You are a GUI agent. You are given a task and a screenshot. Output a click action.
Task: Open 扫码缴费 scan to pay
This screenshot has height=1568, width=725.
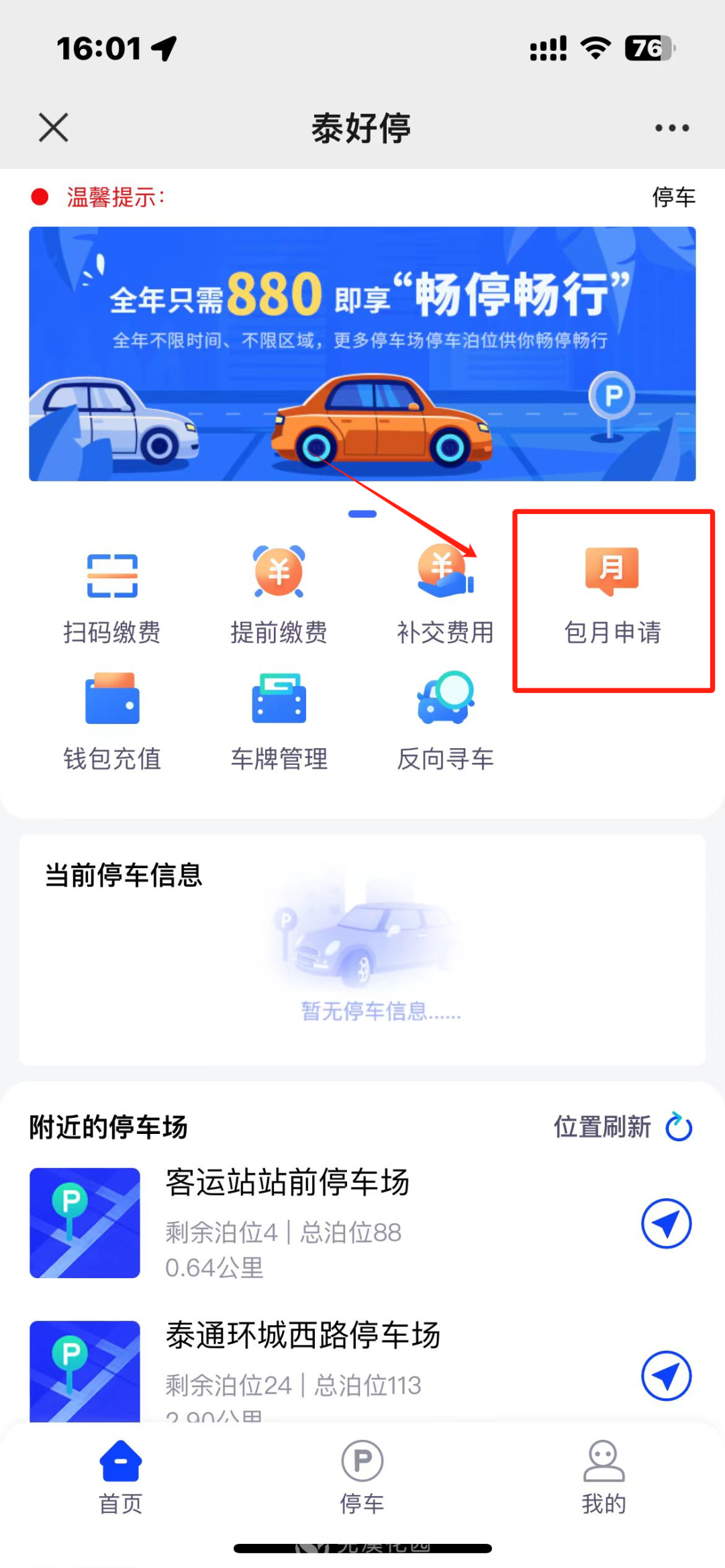pos(112,594)
